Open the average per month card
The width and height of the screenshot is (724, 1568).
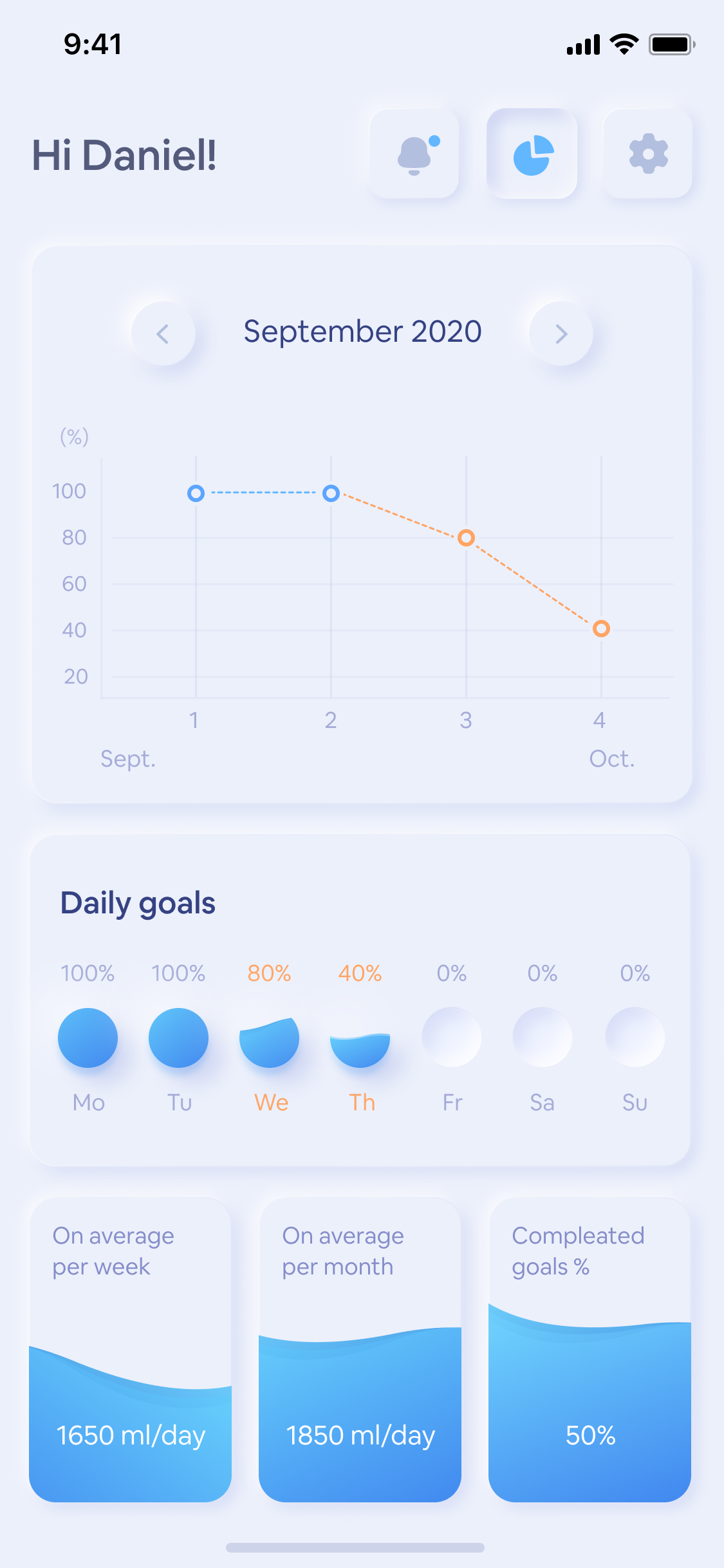pyautogui.click(x=360, y=1350)
